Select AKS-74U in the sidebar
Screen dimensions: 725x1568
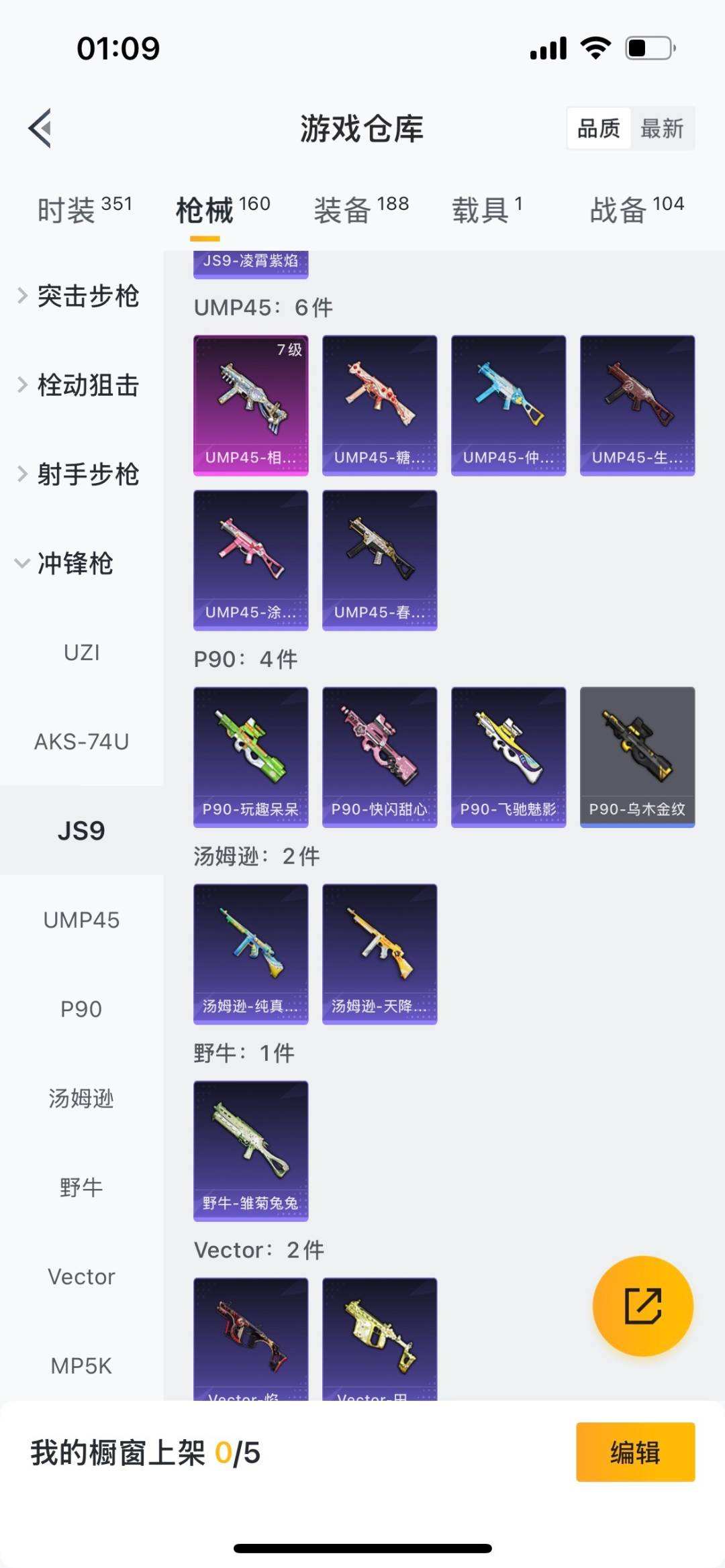pyautogui.click(x=81, y=741)
